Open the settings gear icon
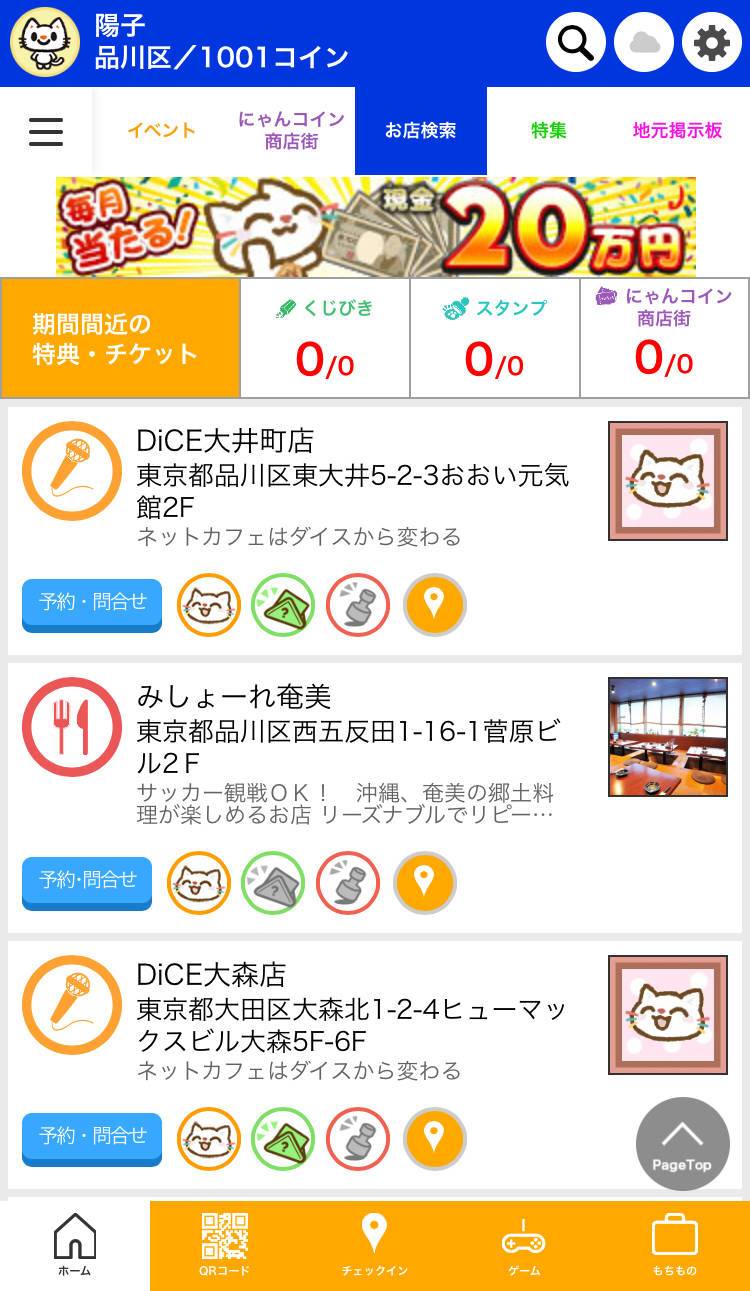The height and width of the screenshot is (1291, 750). click(x=710, y=42)
